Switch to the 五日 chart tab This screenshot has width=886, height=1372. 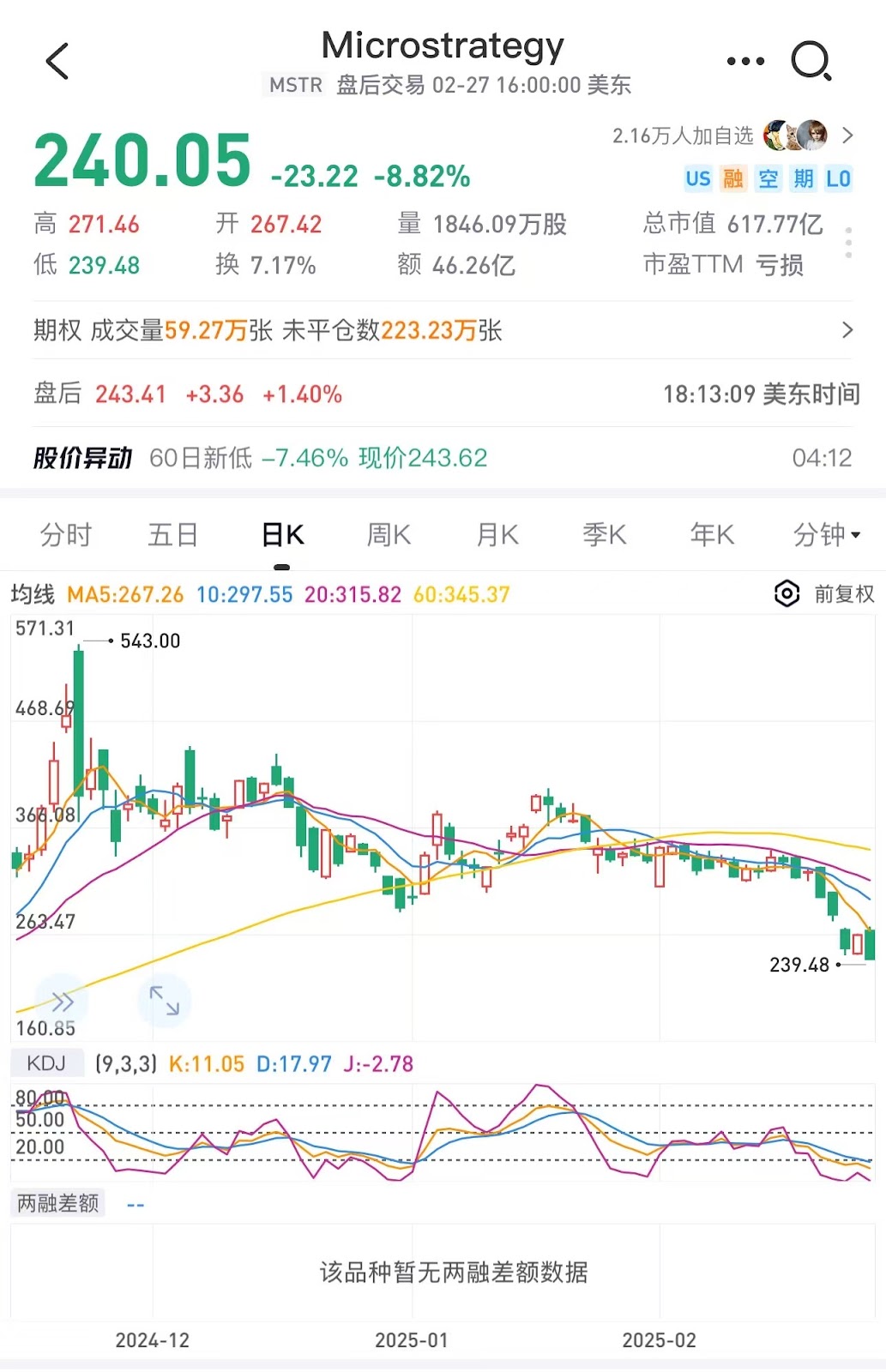tap(173, 535)
